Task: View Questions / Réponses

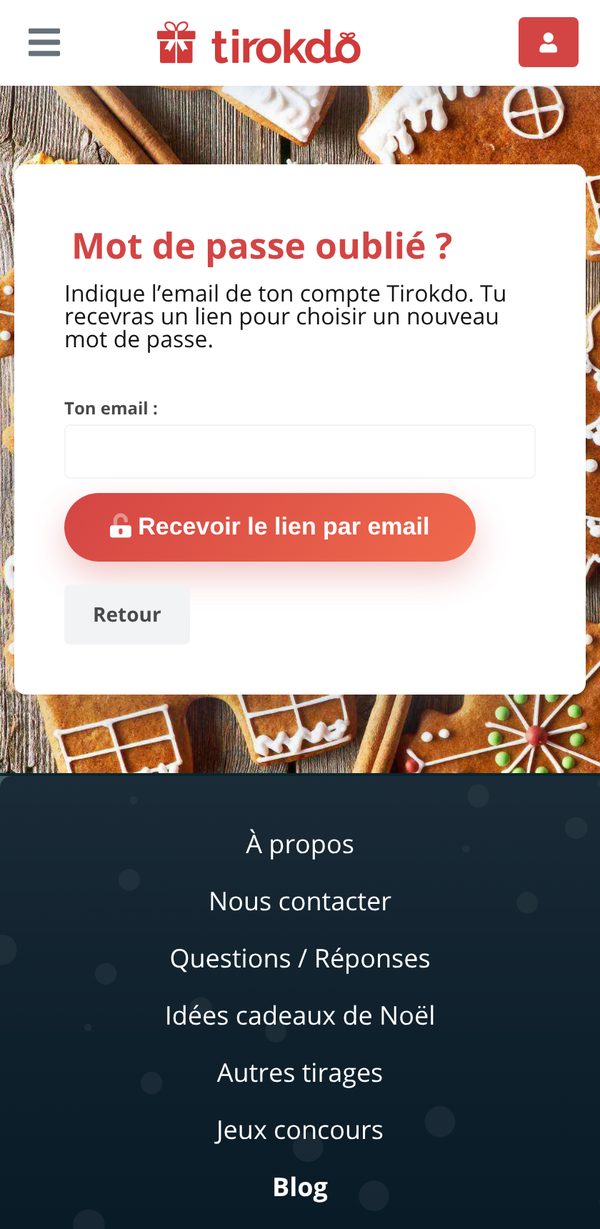Action: point(300,958)
